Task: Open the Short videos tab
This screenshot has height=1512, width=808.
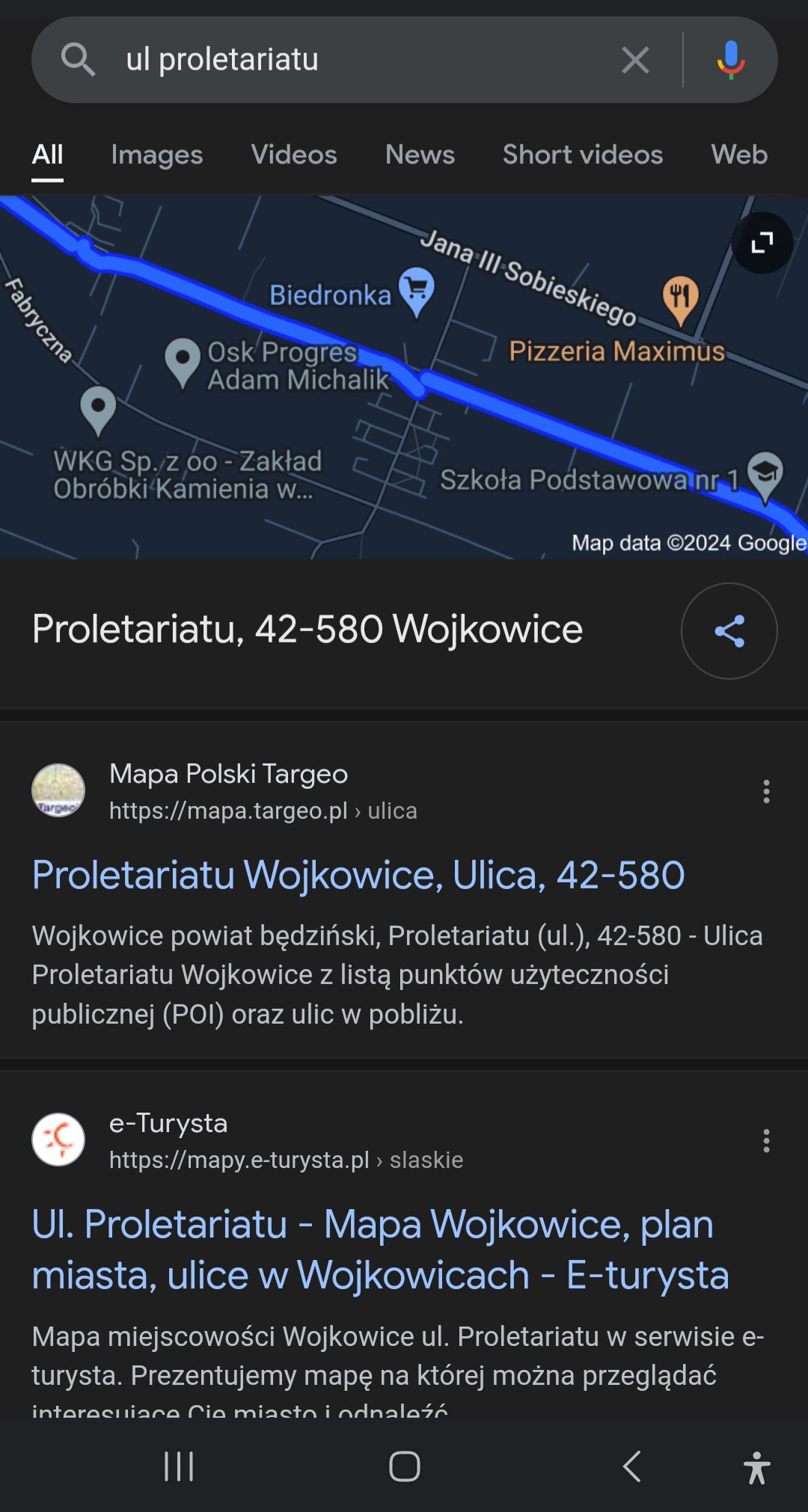Action: (582, 155)
